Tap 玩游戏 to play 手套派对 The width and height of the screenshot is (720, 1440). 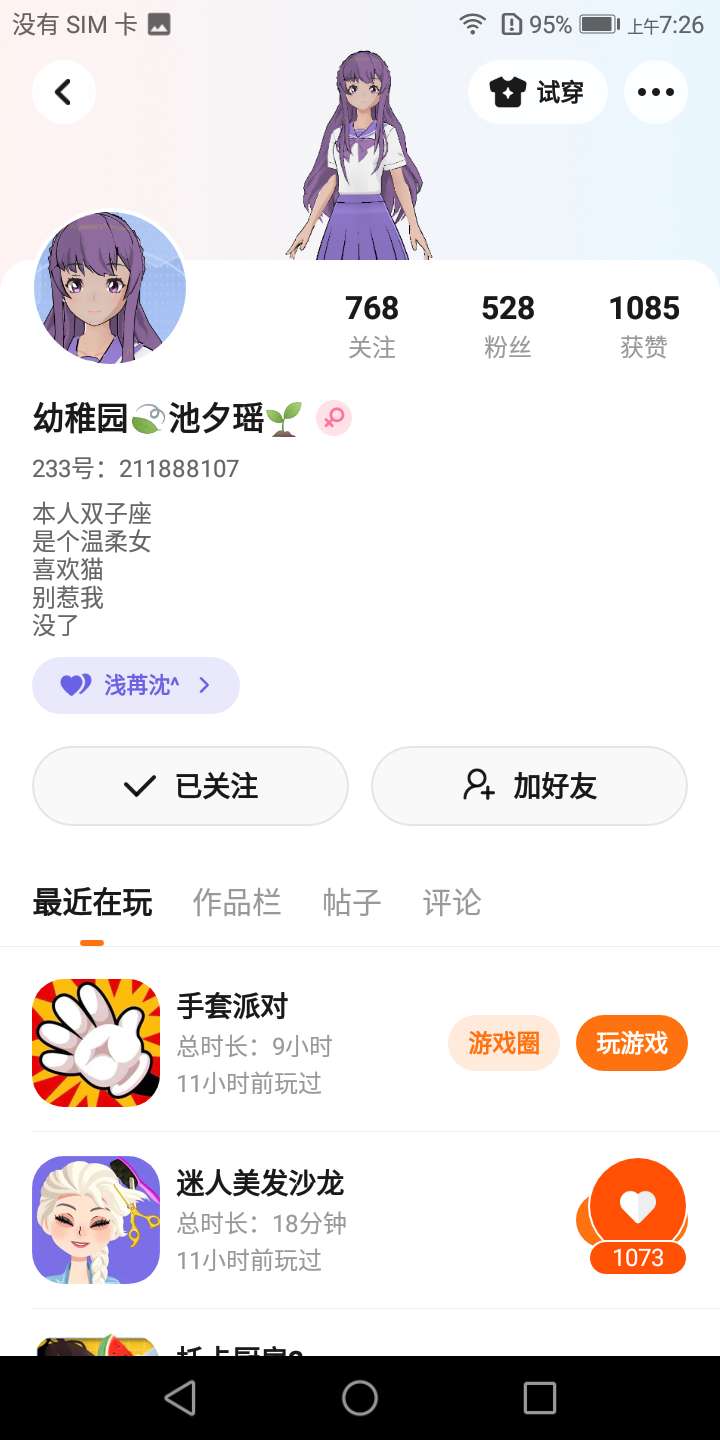pyautogui.click(x=631, y=1043)
